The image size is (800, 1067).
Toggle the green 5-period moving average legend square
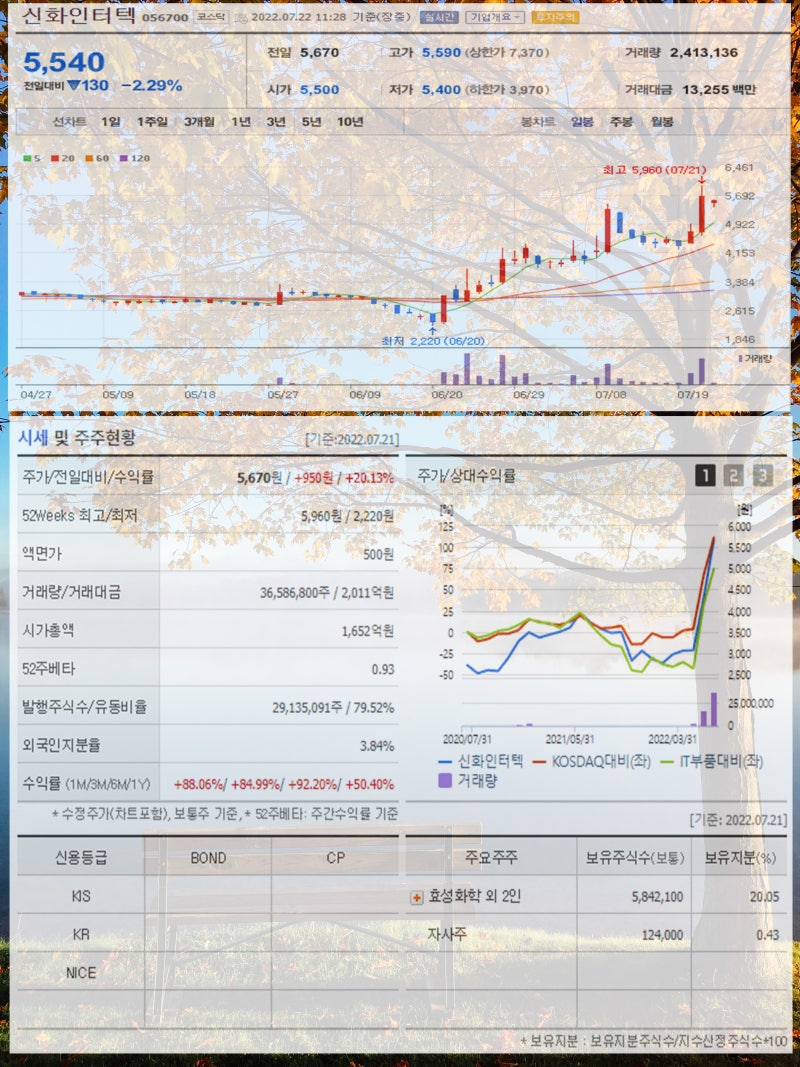point(25,158)
